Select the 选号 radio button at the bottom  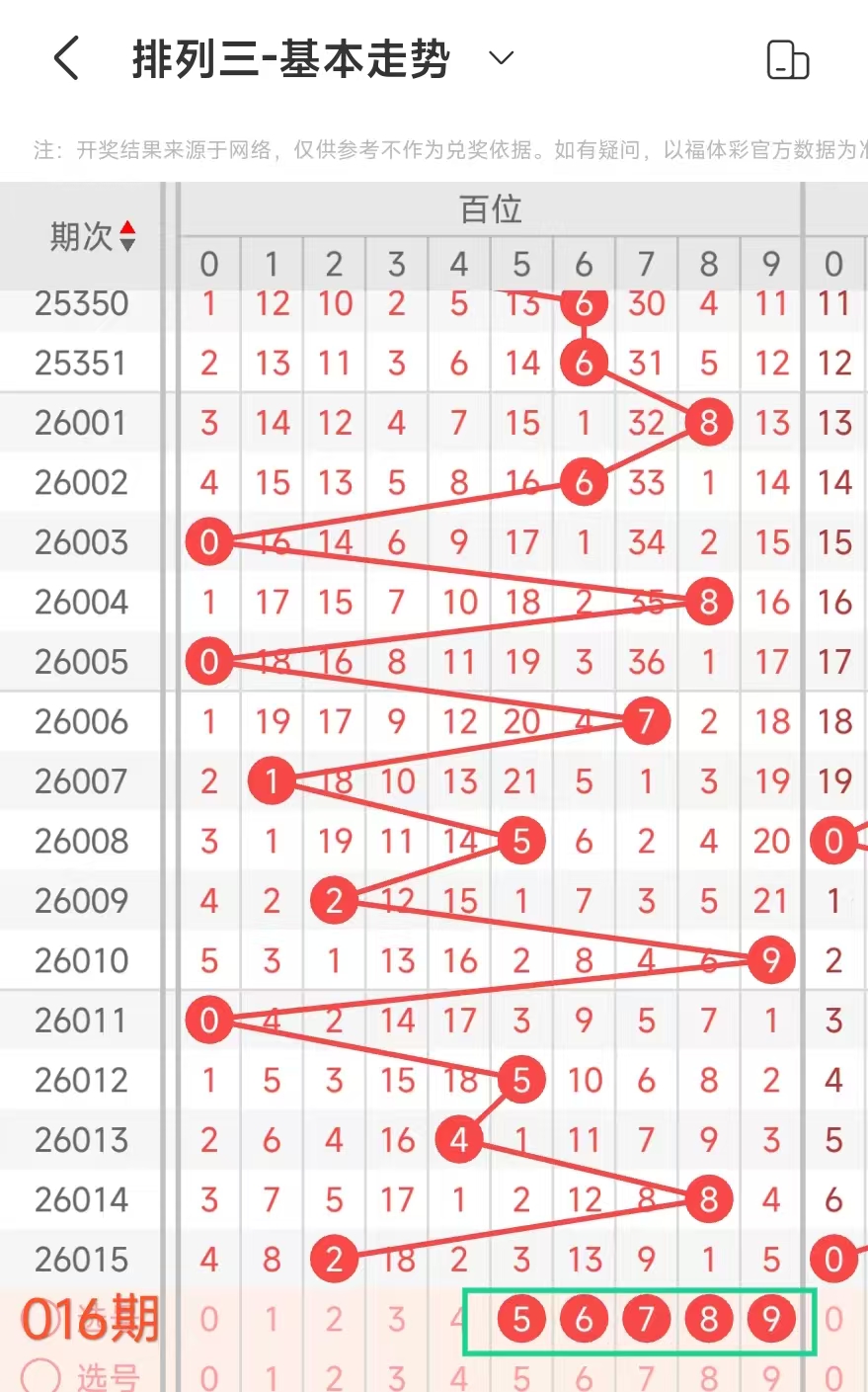[x=41, y=1374]
